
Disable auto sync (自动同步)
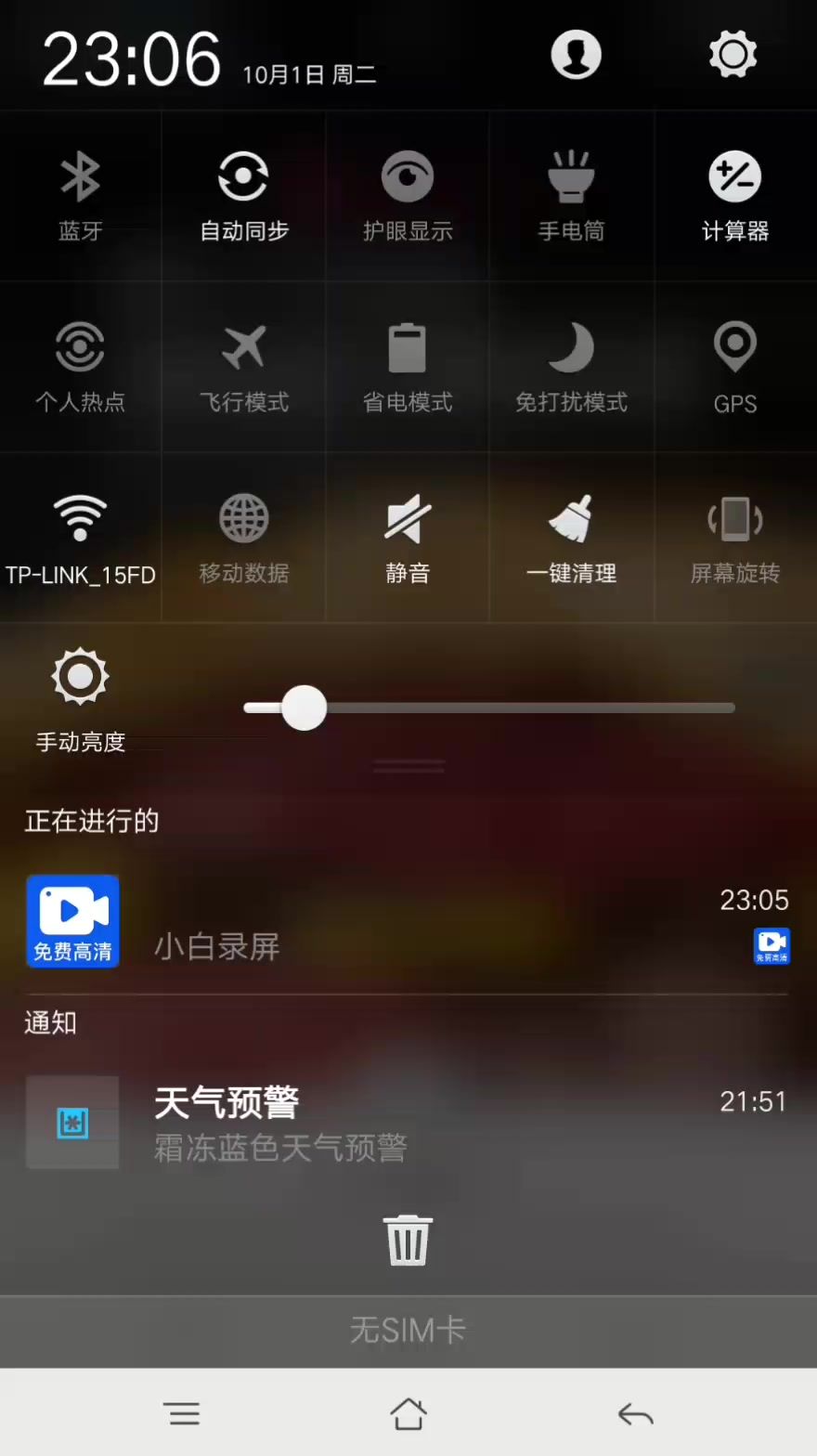244,195
